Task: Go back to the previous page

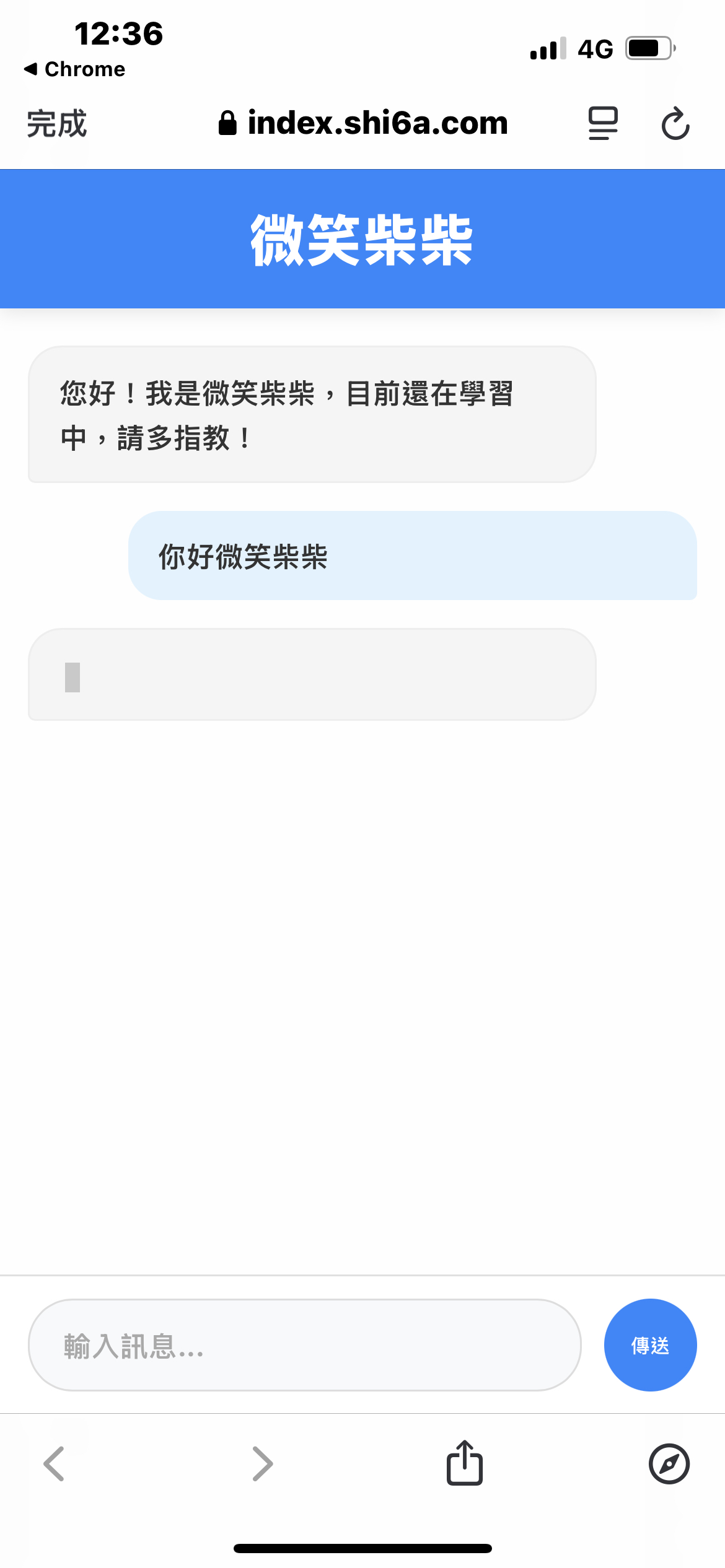Action: pyautogui.click(x=55, y=1464)
